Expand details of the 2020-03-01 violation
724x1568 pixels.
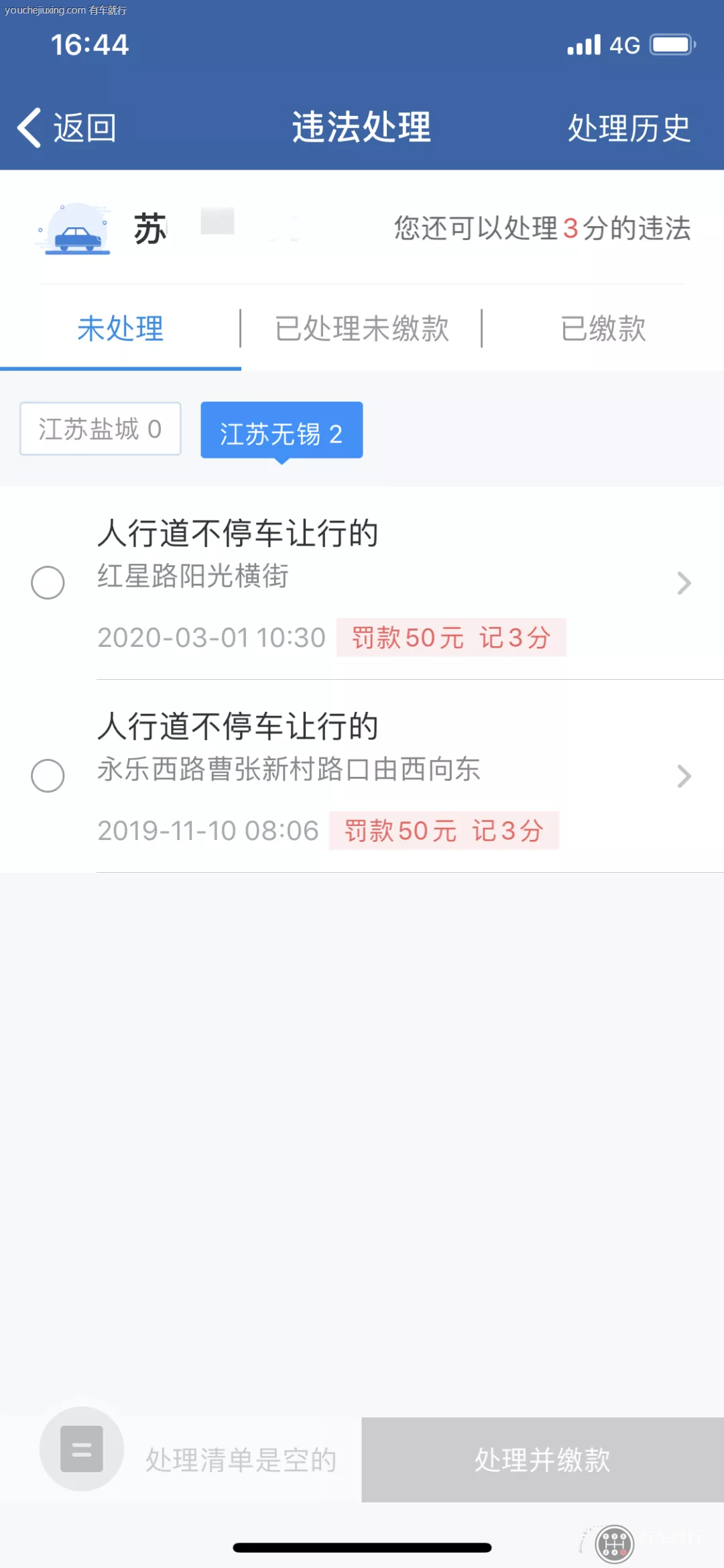tap(684, 583)
